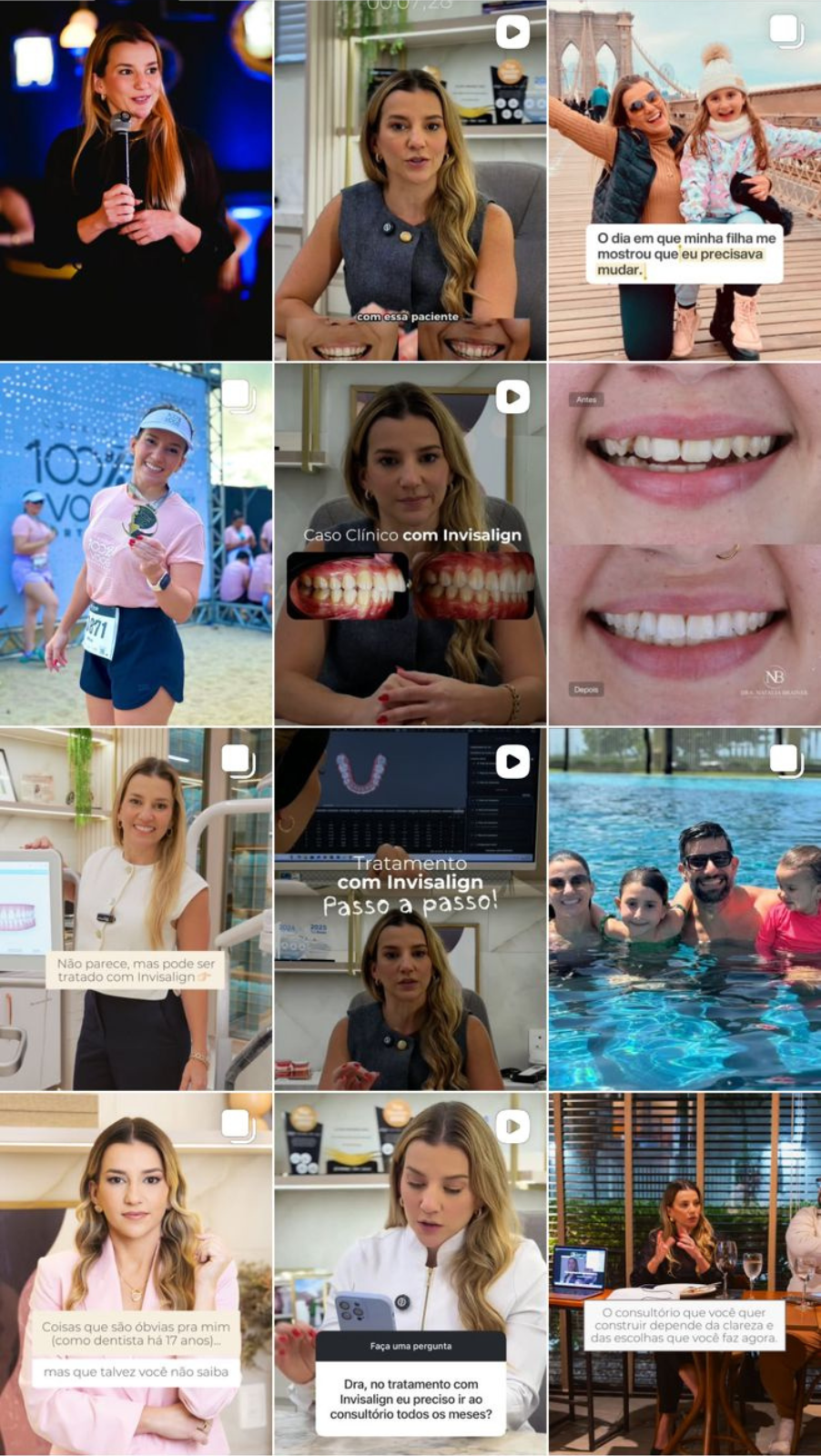Open the 'Coisas que são óbvias pra mim' post
The image size is (821, 1456).
coord(137,1272)
